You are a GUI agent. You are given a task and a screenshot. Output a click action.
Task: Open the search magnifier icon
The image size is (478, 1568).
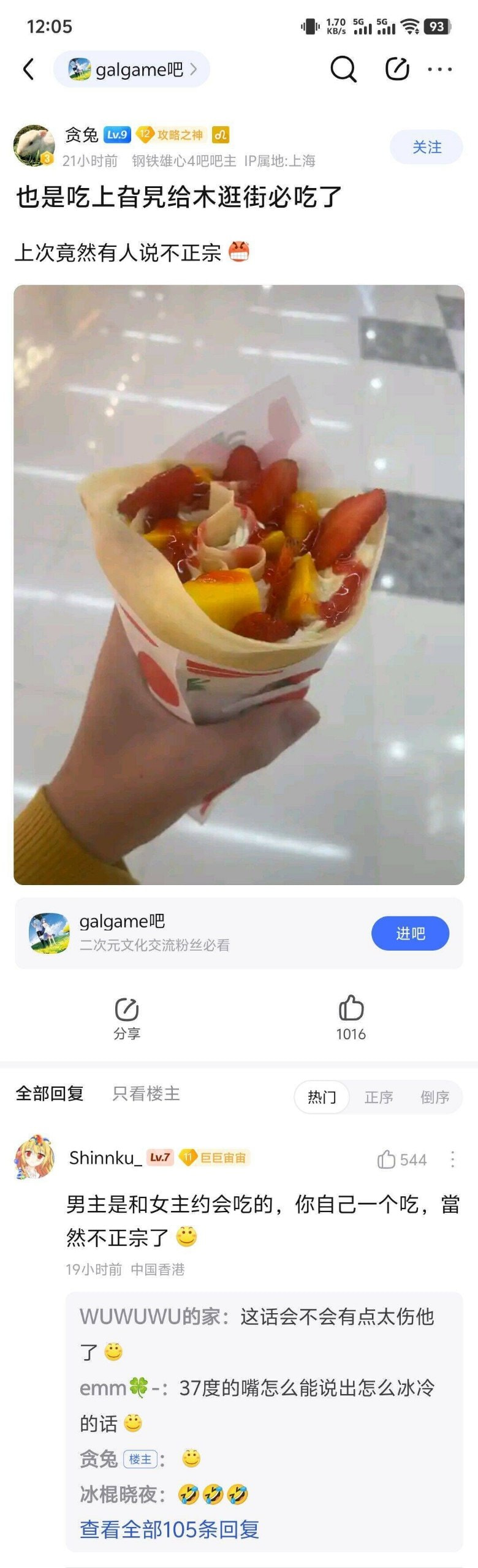click(343, 69)
